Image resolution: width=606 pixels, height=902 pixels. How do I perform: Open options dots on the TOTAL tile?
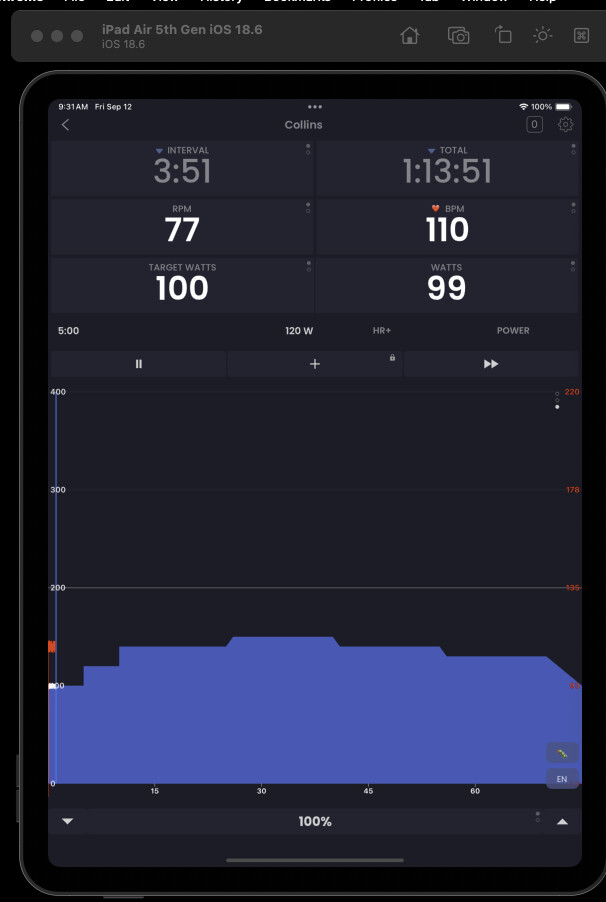573,149
